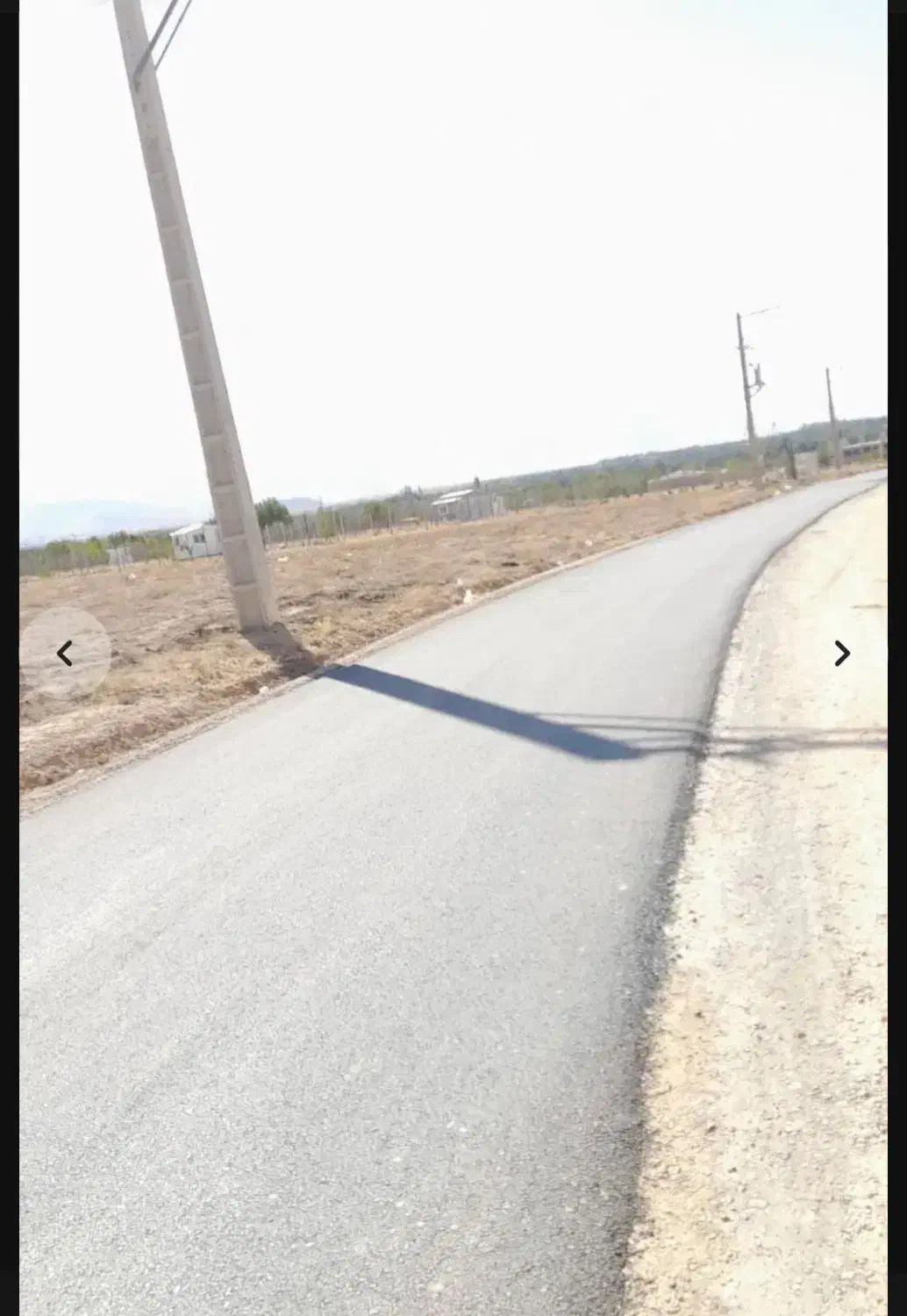907x1316 pixels.
Task: Show the next photo
Action: coord(841,654)
